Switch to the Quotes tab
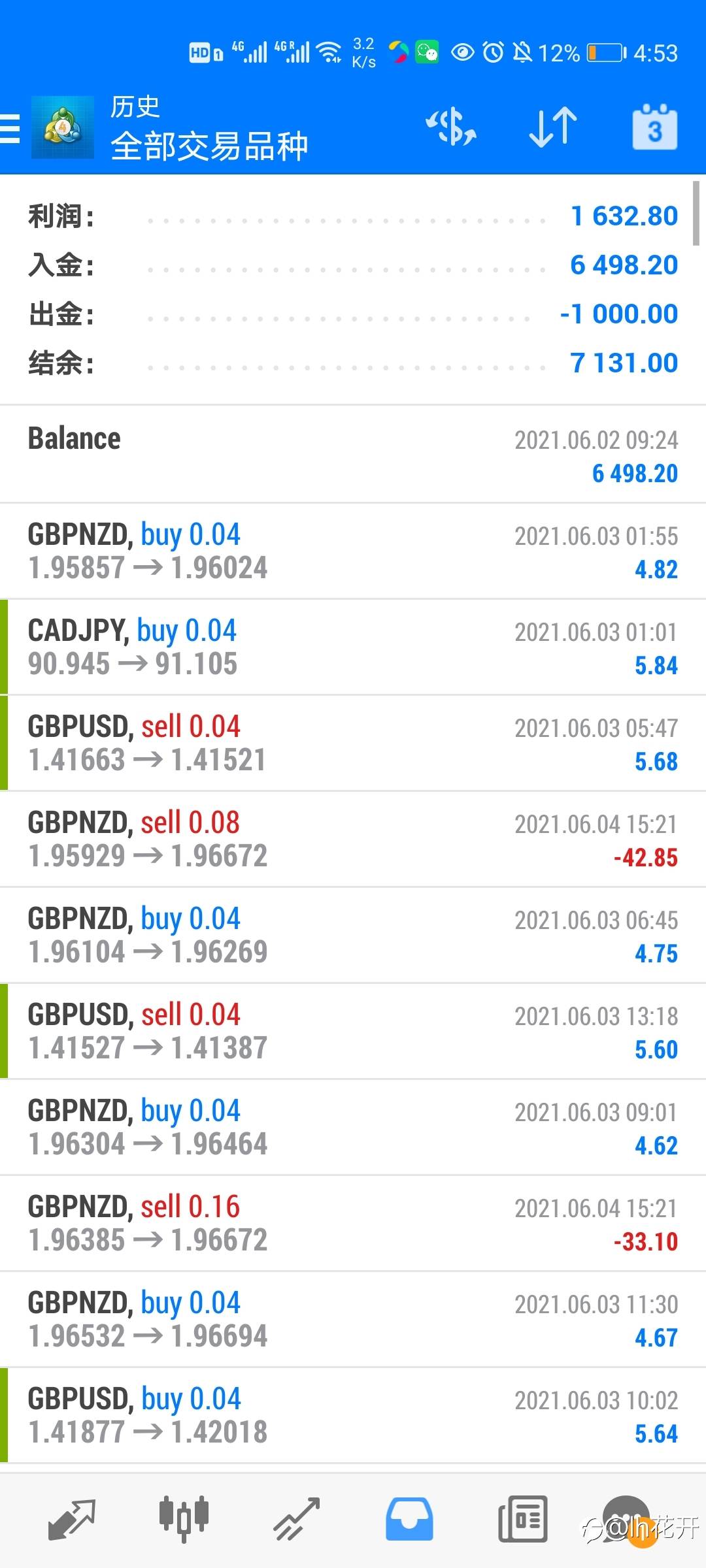706x1568 pixels. tap(72, 1518)
